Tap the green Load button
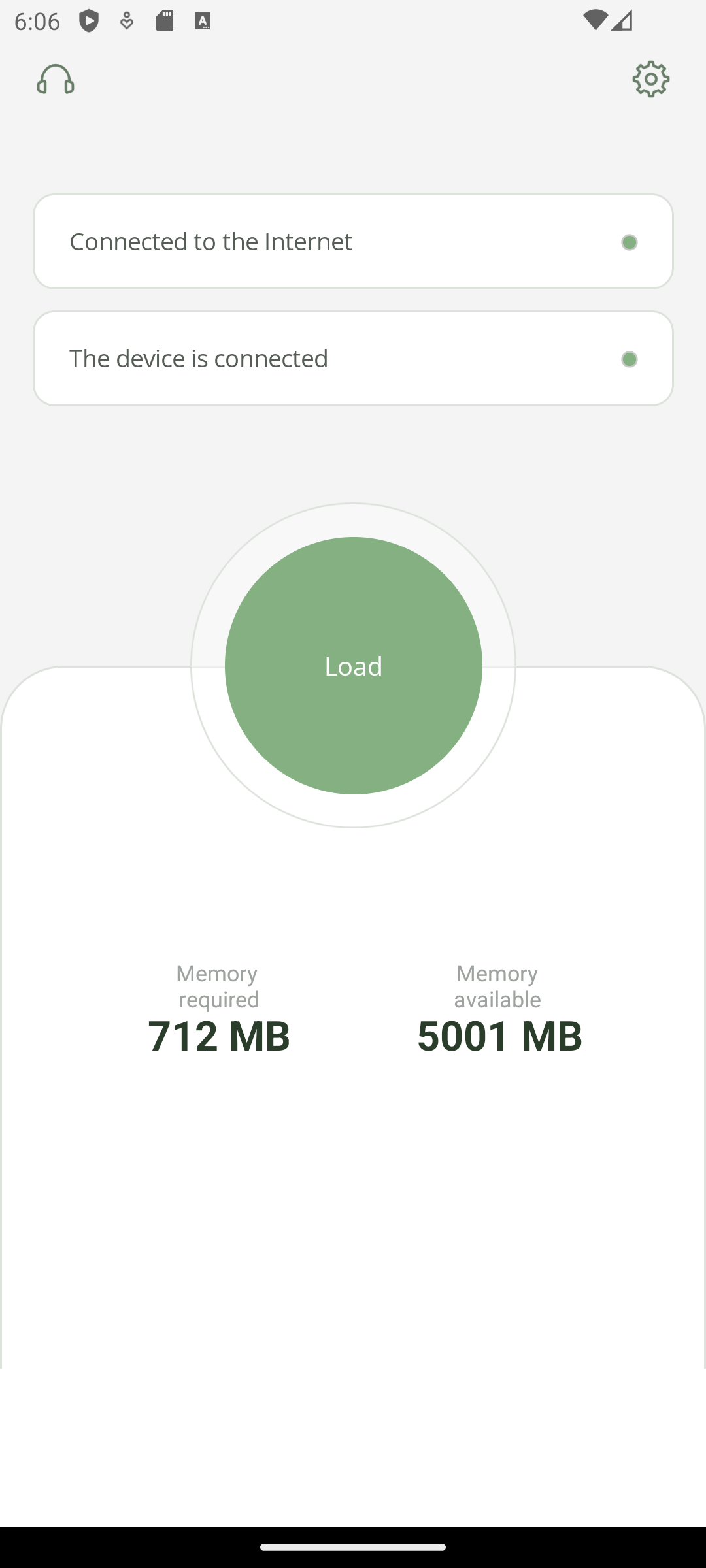Screen dimensions: 706x1568 tap(353, 665)
